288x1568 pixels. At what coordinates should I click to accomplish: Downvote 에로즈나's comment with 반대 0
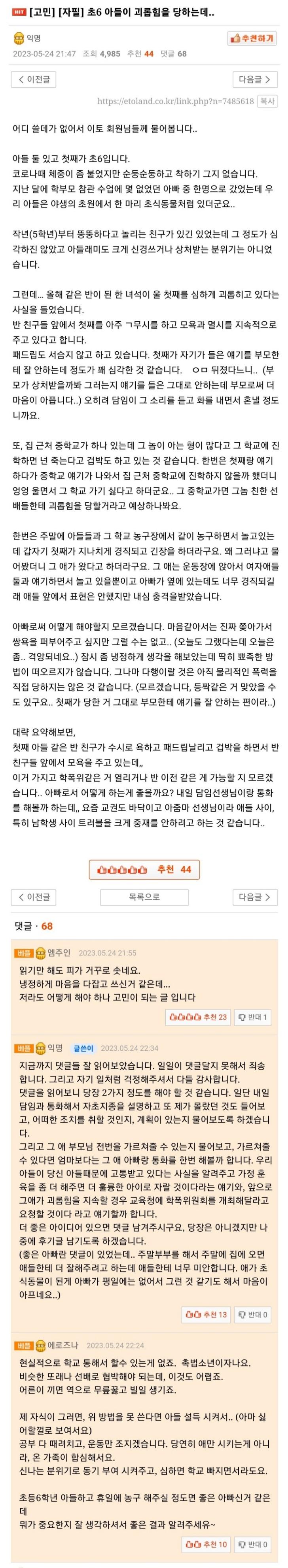253,1544
